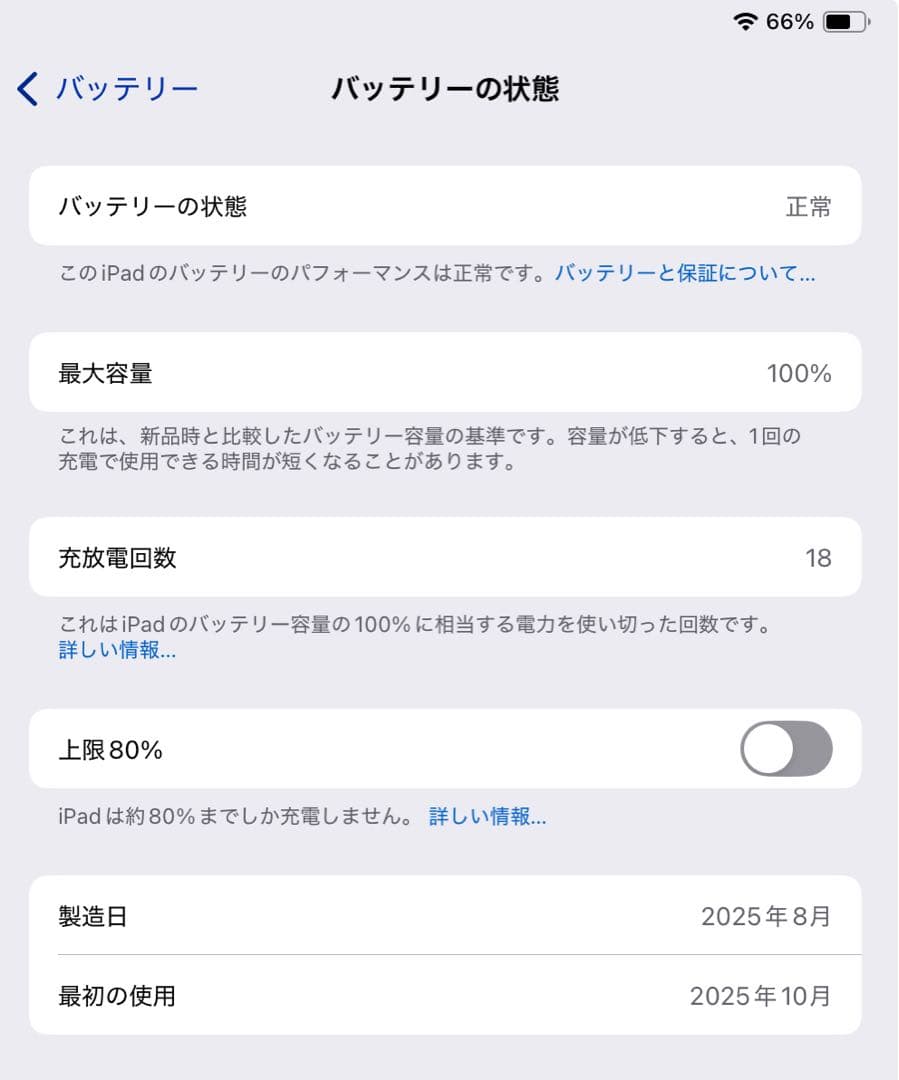Select the 充放電回数 row showing 18

(x=450, y=557)
